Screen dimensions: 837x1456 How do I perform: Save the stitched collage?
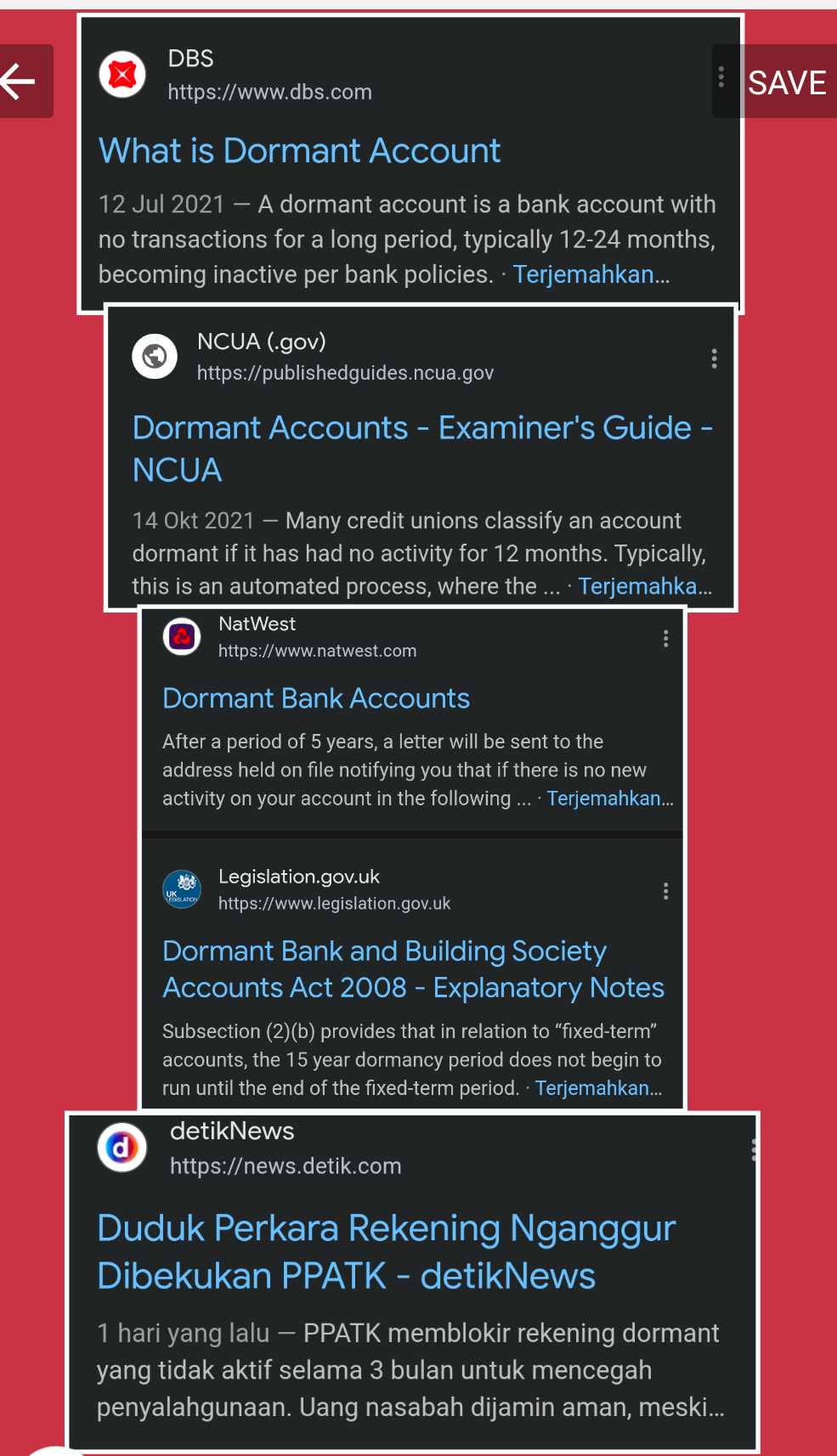pyautogui.click(x=786, y=82)
